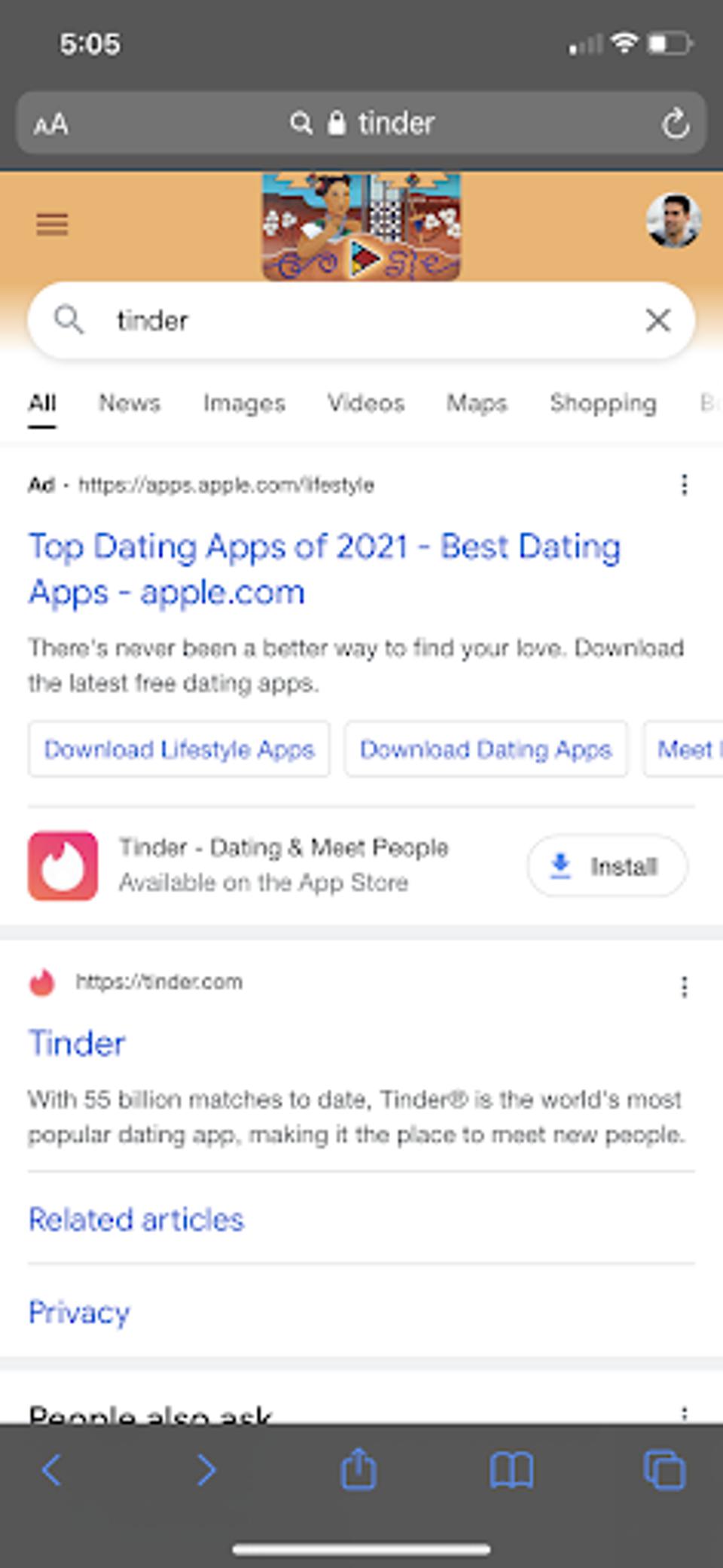Screen dimensions: 723x1568
Task: Open the Google account profile picture
Action: [x=673, y=221]
